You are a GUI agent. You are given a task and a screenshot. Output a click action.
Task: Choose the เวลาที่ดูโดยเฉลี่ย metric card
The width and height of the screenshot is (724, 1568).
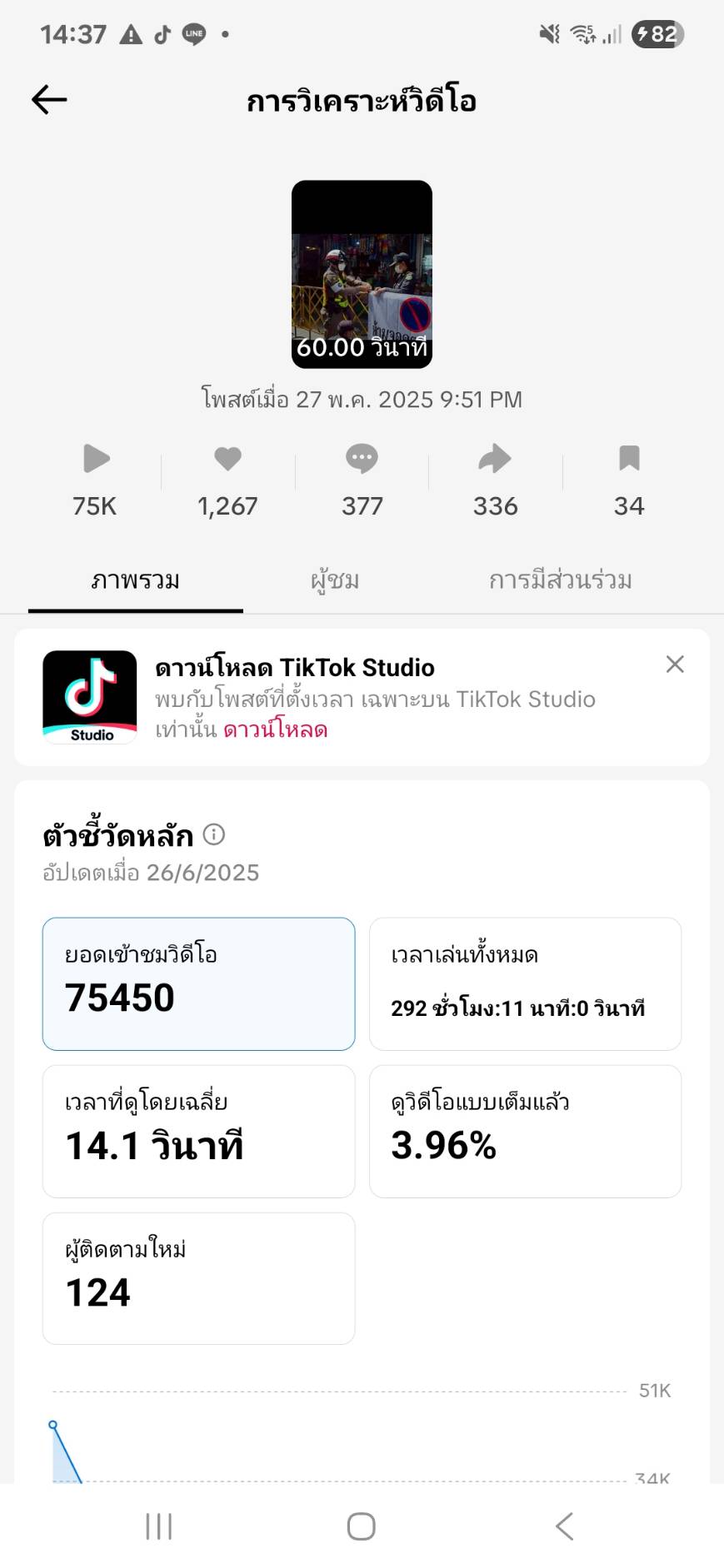[x=198, y=1131]
